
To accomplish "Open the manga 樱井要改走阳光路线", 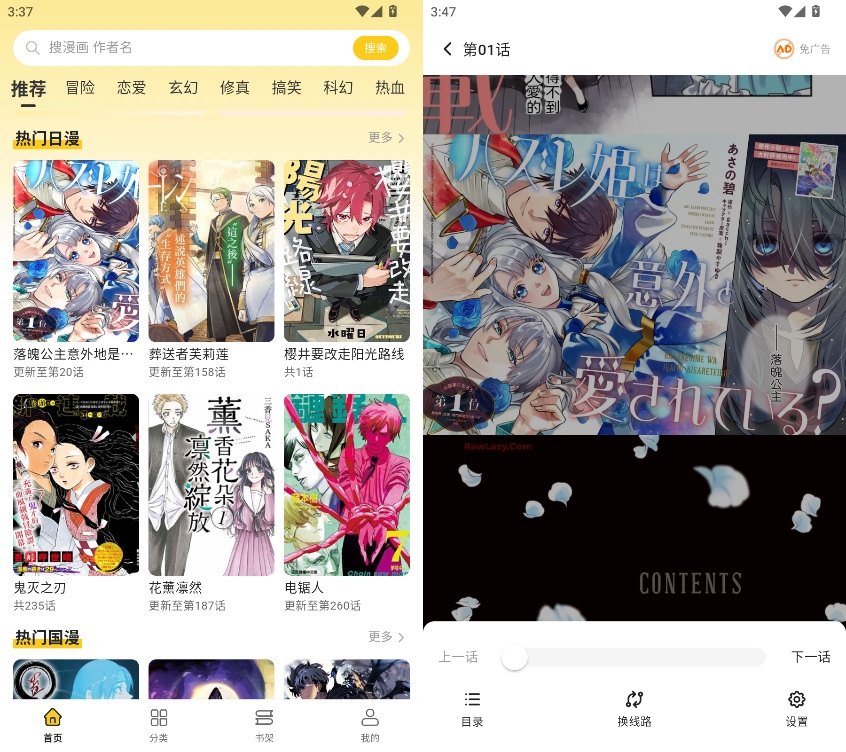I will 346,251.
